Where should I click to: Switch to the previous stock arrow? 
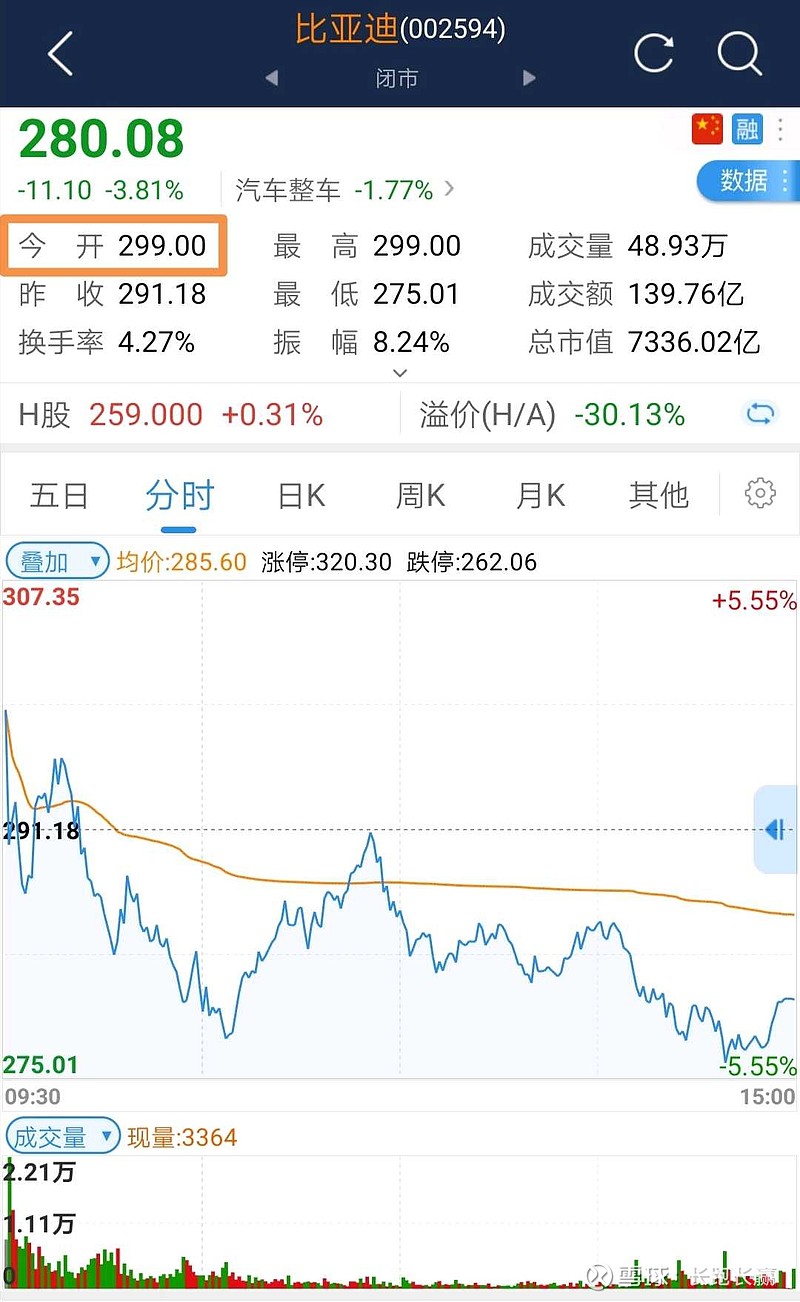pos(271,78)
